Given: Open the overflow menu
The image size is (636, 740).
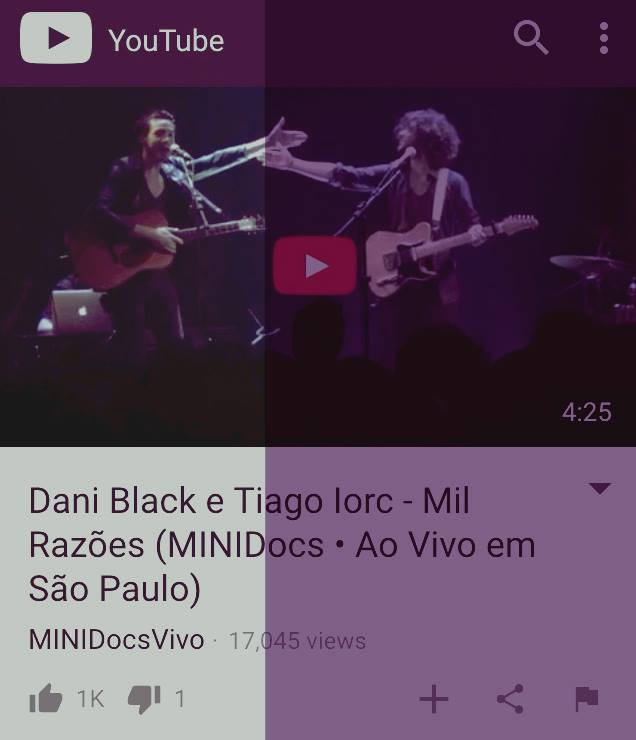Looking at the screenshot, I should point(603,38).
